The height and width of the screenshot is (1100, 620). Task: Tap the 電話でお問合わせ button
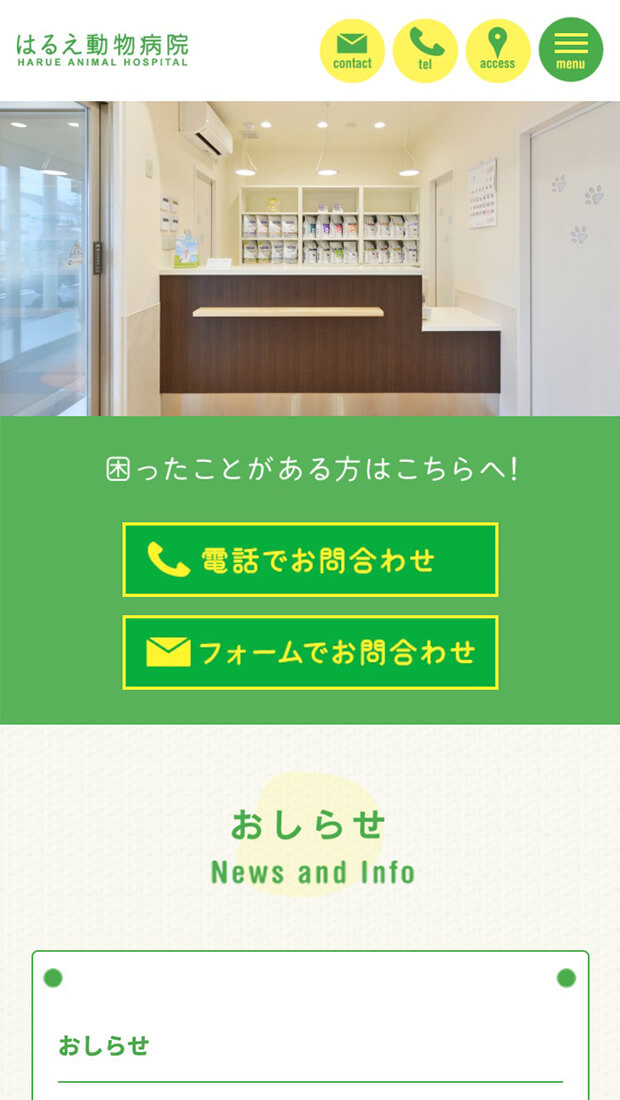pyautogui.click(x=310, y=560)
